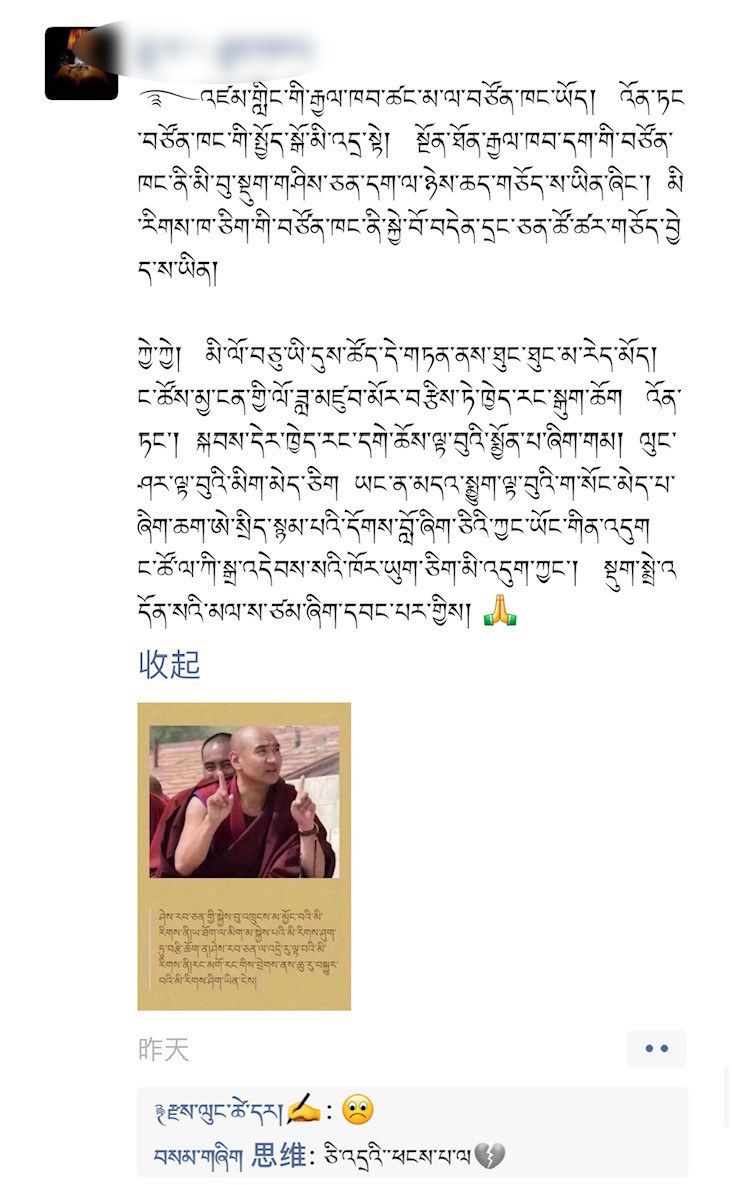Open the poster's profile avatar
Screen dimensions: 734x1185
(x=81, y=63)
